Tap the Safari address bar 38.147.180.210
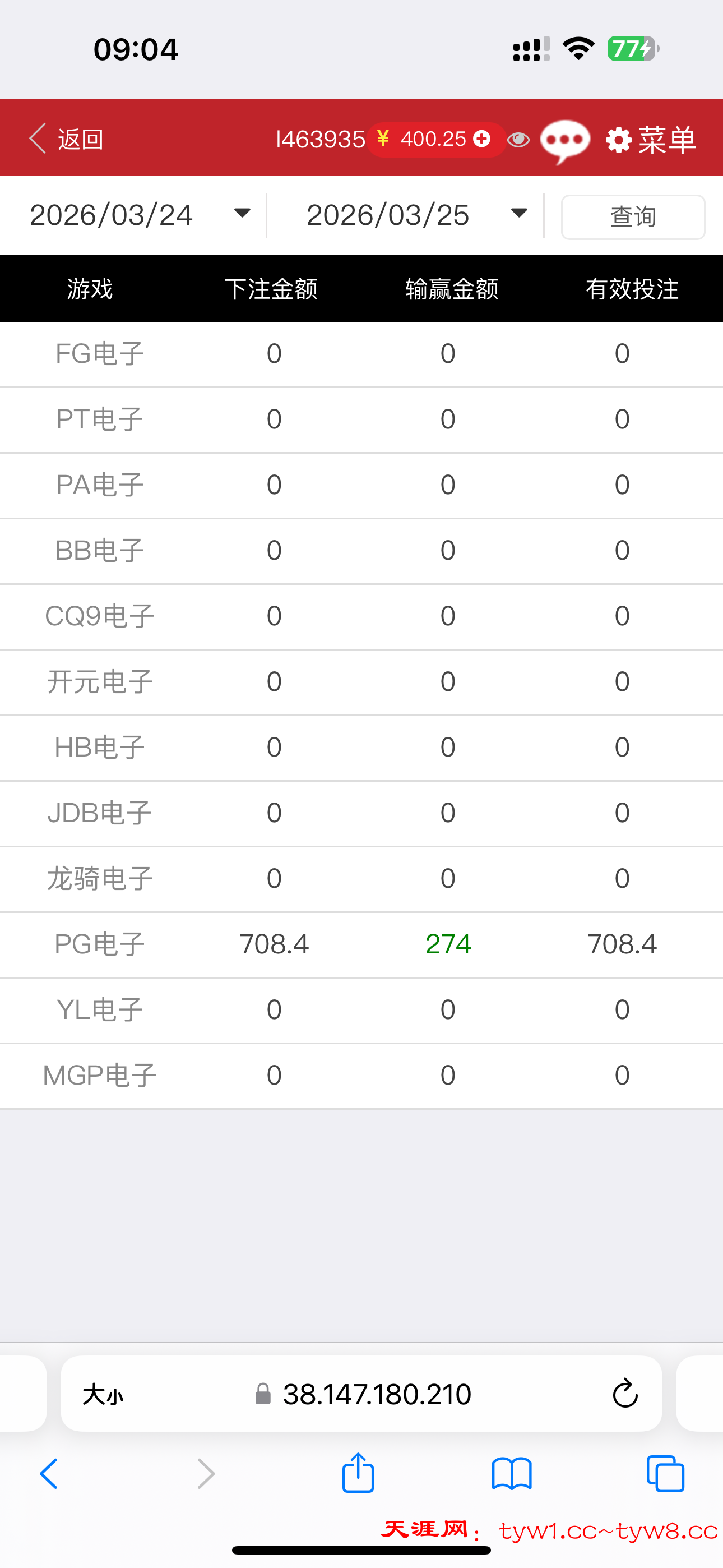This screenshot has height=1568, width=723. (x=365, y=1394)
